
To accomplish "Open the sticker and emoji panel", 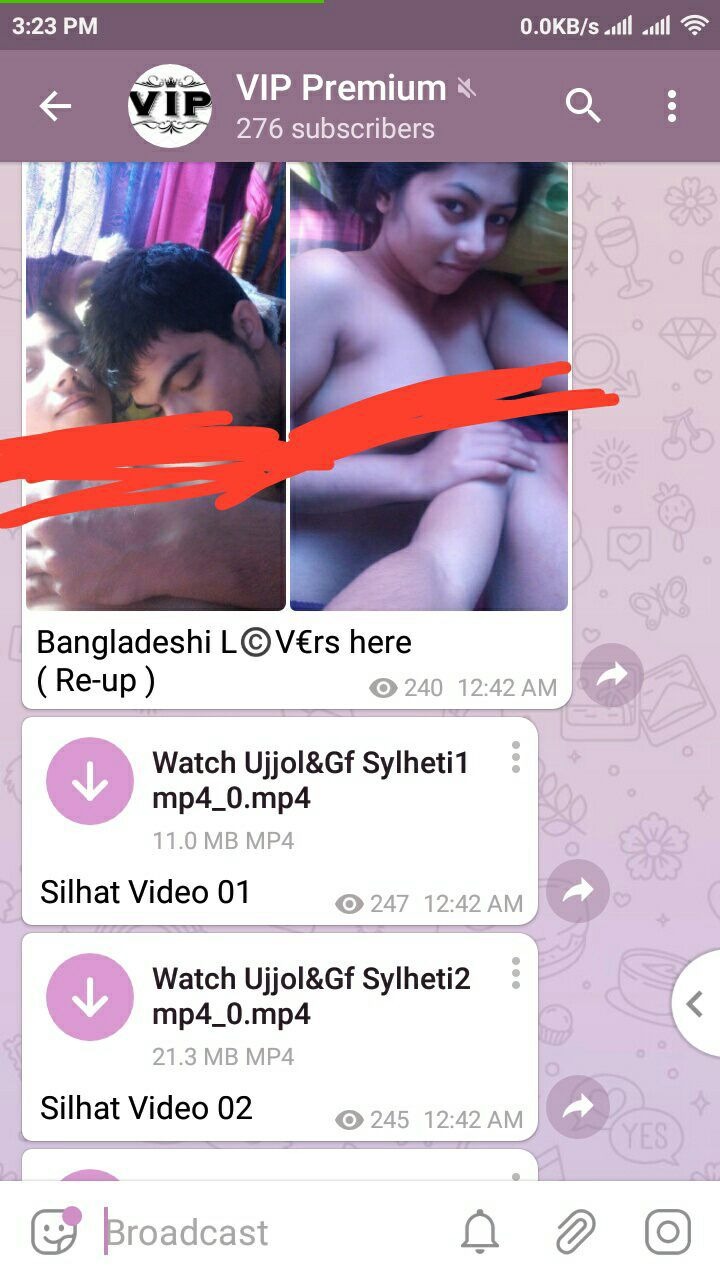I will 54,1232.
